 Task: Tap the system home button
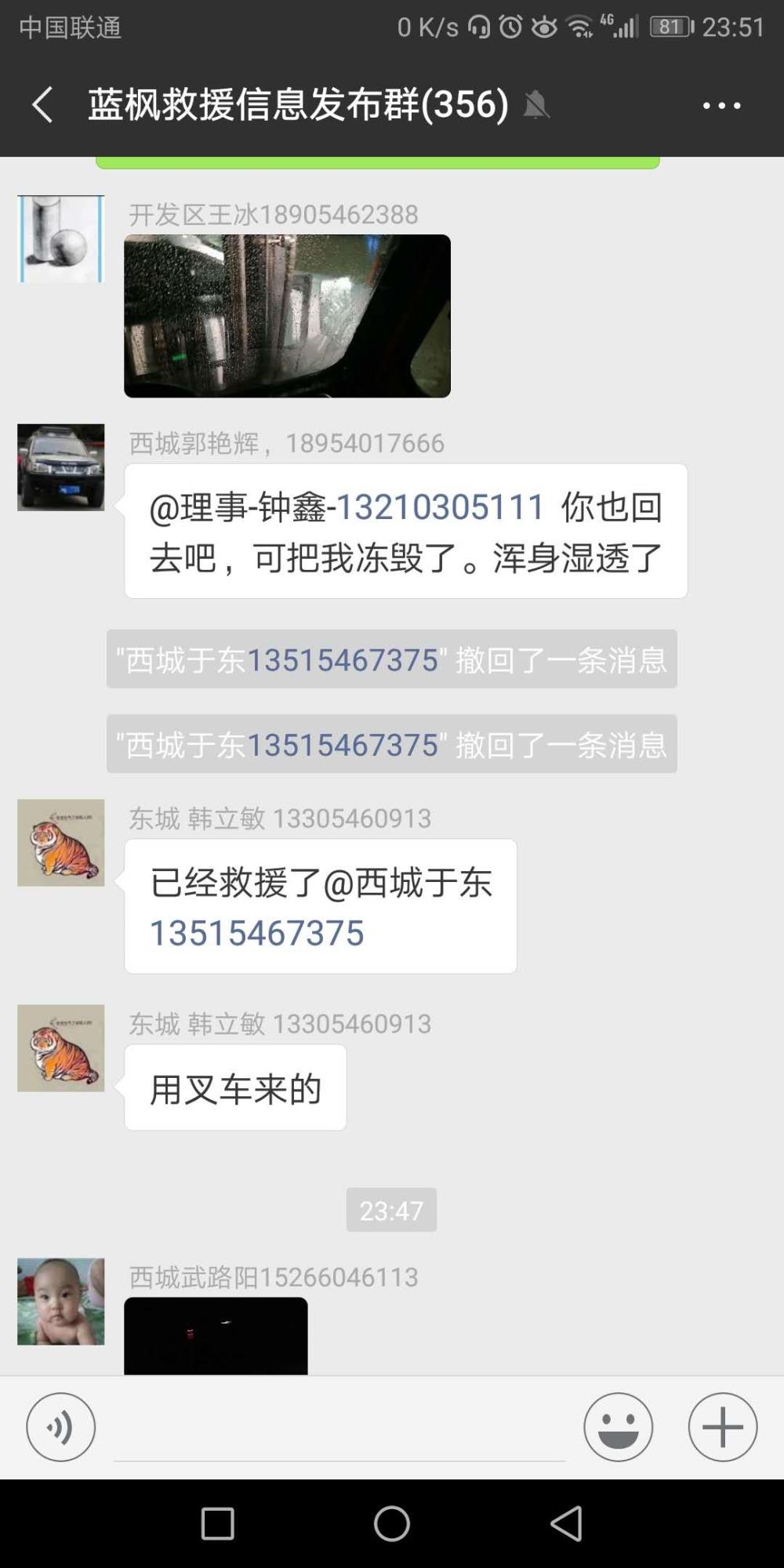(392, 1524)
